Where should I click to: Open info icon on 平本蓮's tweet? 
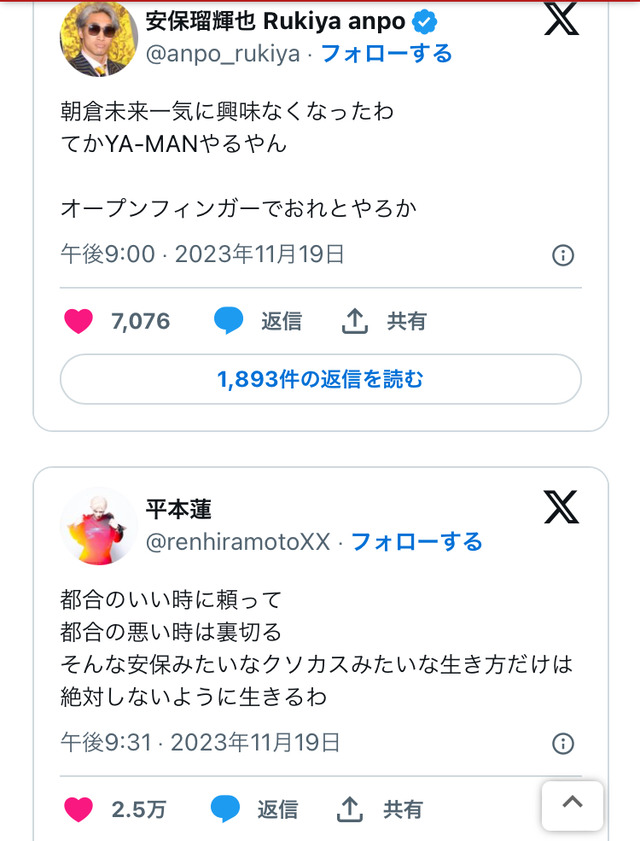(x=563, y=743)
